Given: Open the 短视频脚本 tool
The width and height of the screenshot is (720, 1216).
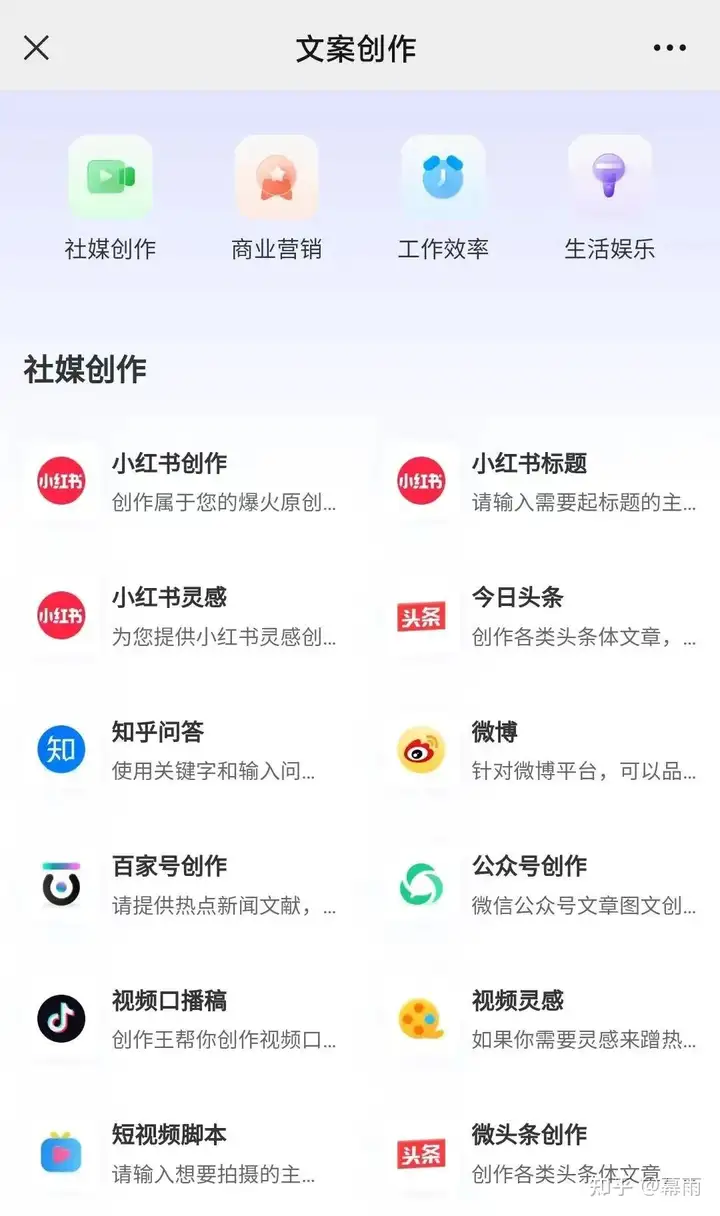Looking at the screenshot, I should [x=185, y=1153].
